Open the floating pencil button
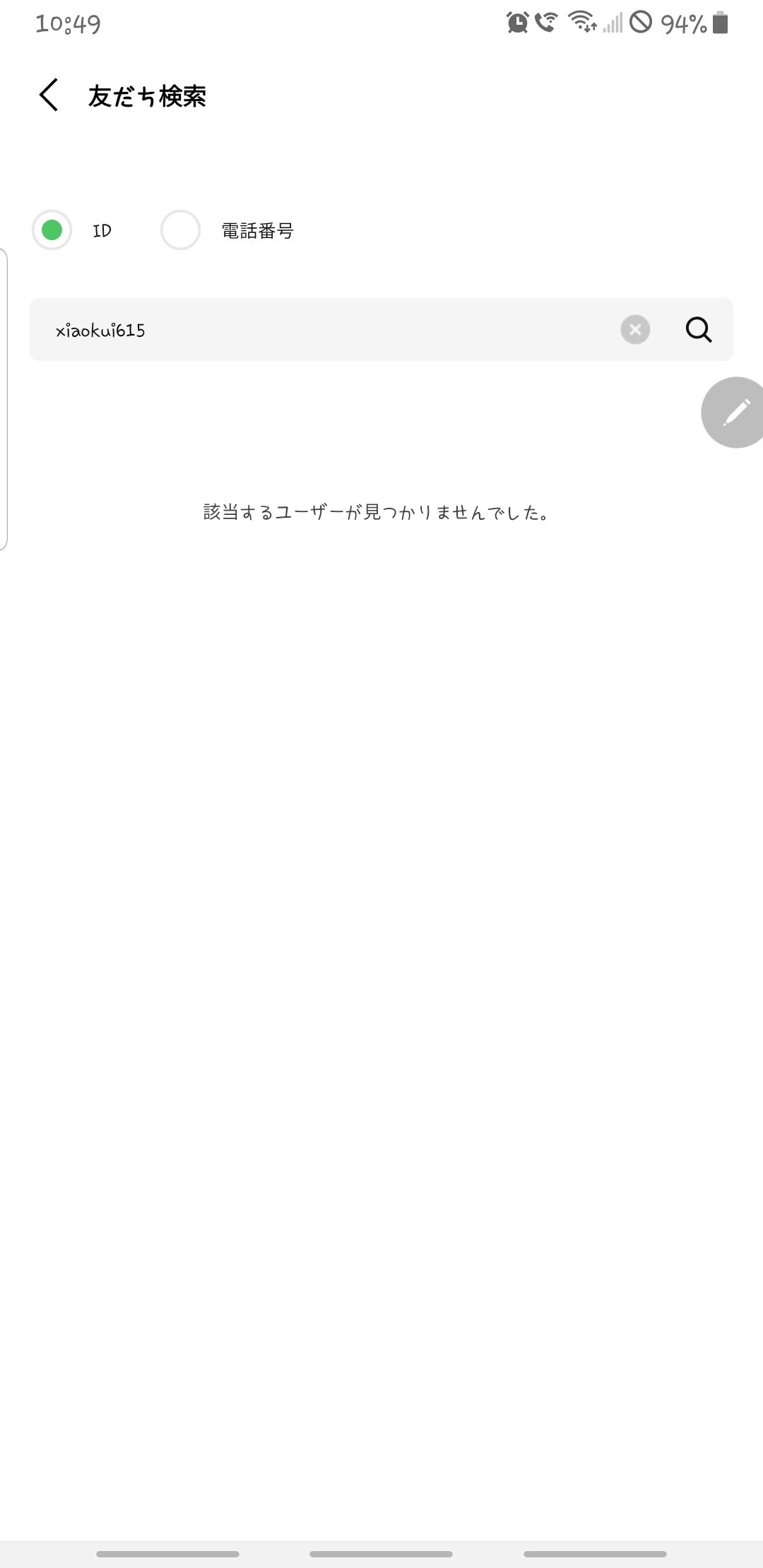Image resolution: width=763 pixels, height=1568 pixels. click(x=735, y=412)
